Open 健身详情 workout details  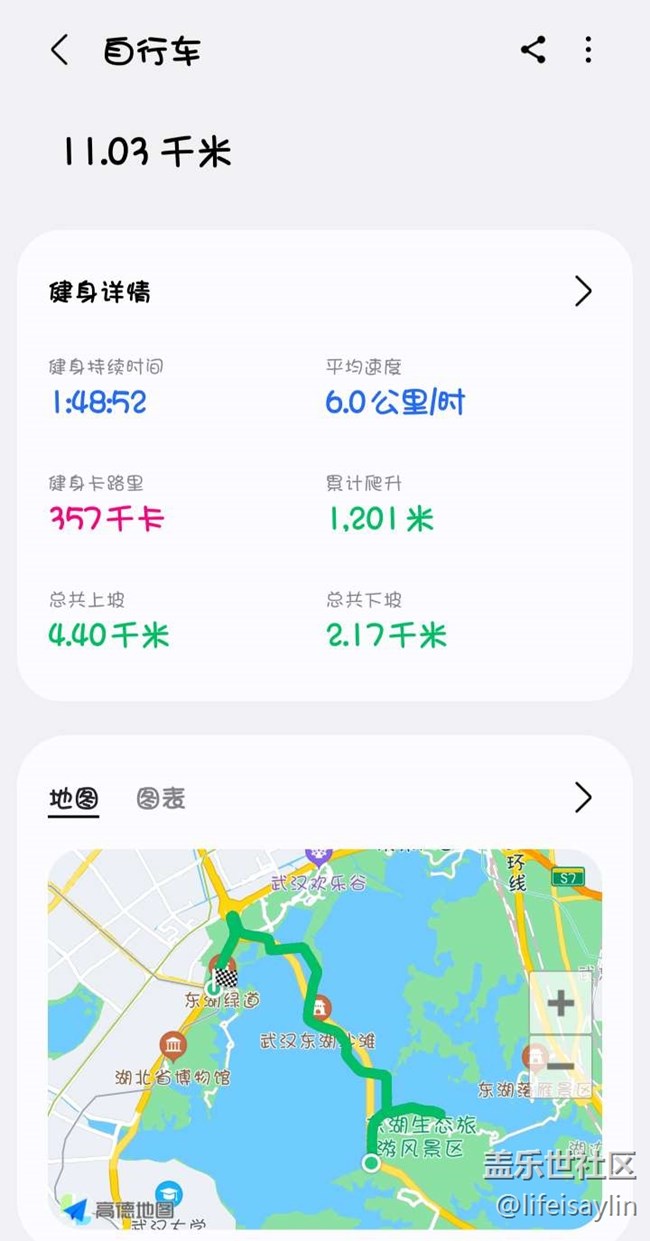(x=583, y=292)
